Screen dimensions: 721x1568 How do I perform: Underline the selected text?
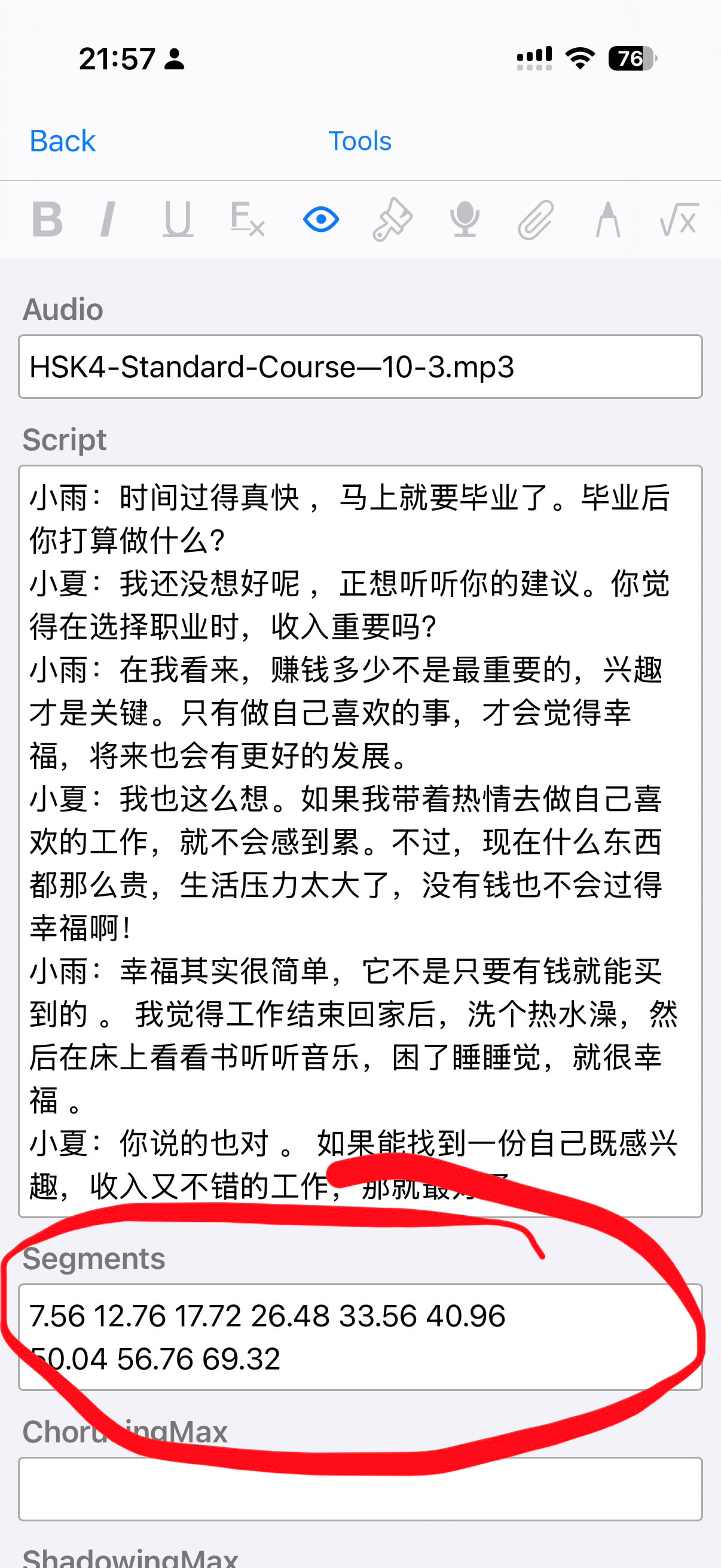pyautogui.click(x=178, y=219)
